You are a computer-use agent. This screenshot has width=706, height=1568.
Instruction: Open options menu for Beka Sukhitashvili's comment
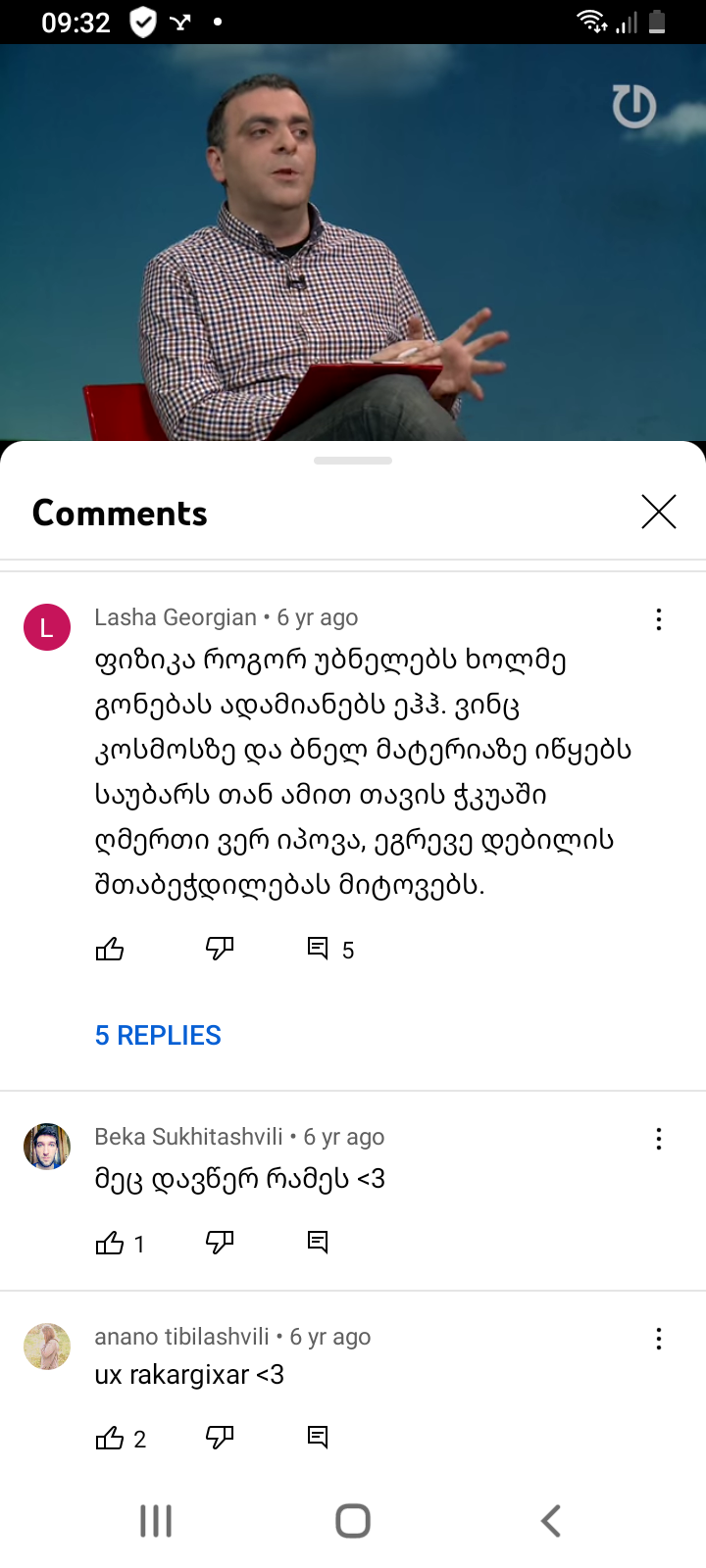pyautogui.click(x=659, y=1139)
